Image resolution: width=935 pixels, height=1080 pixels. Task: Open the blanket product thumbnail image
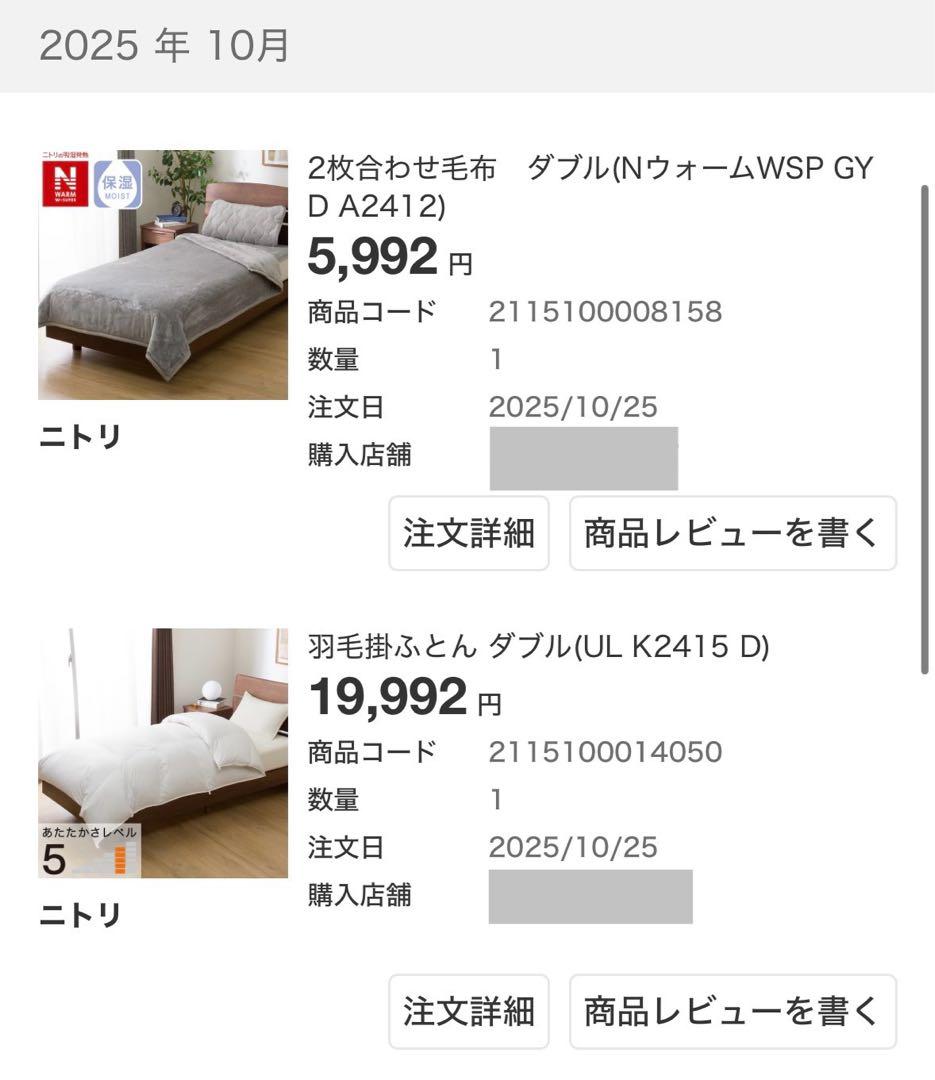coord(162,274)
